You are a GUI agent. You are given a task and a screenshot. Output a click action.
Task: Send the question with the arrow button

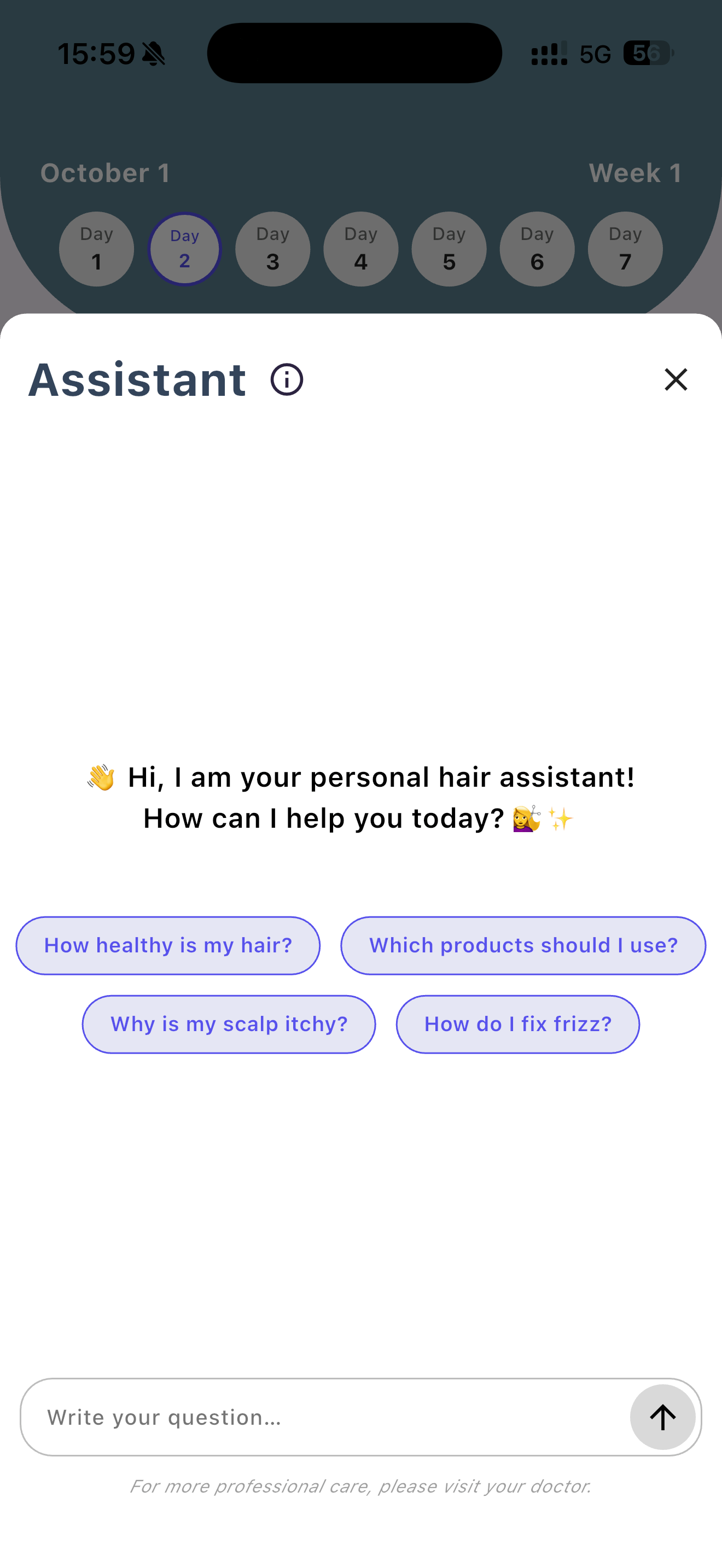point(662,1417)
